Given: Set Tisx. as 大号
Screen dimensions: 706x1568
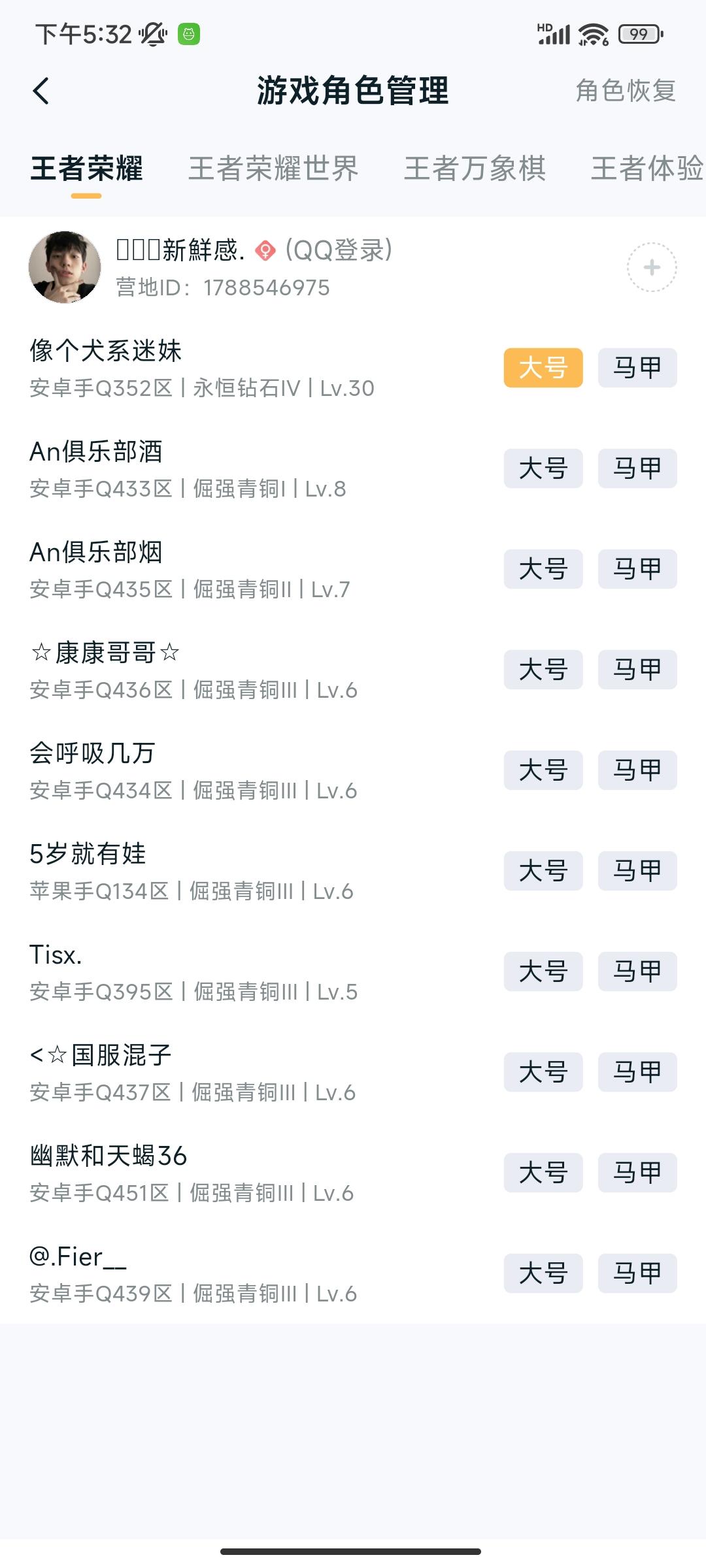Looking at the screenshot, I should tap(544, 972).
